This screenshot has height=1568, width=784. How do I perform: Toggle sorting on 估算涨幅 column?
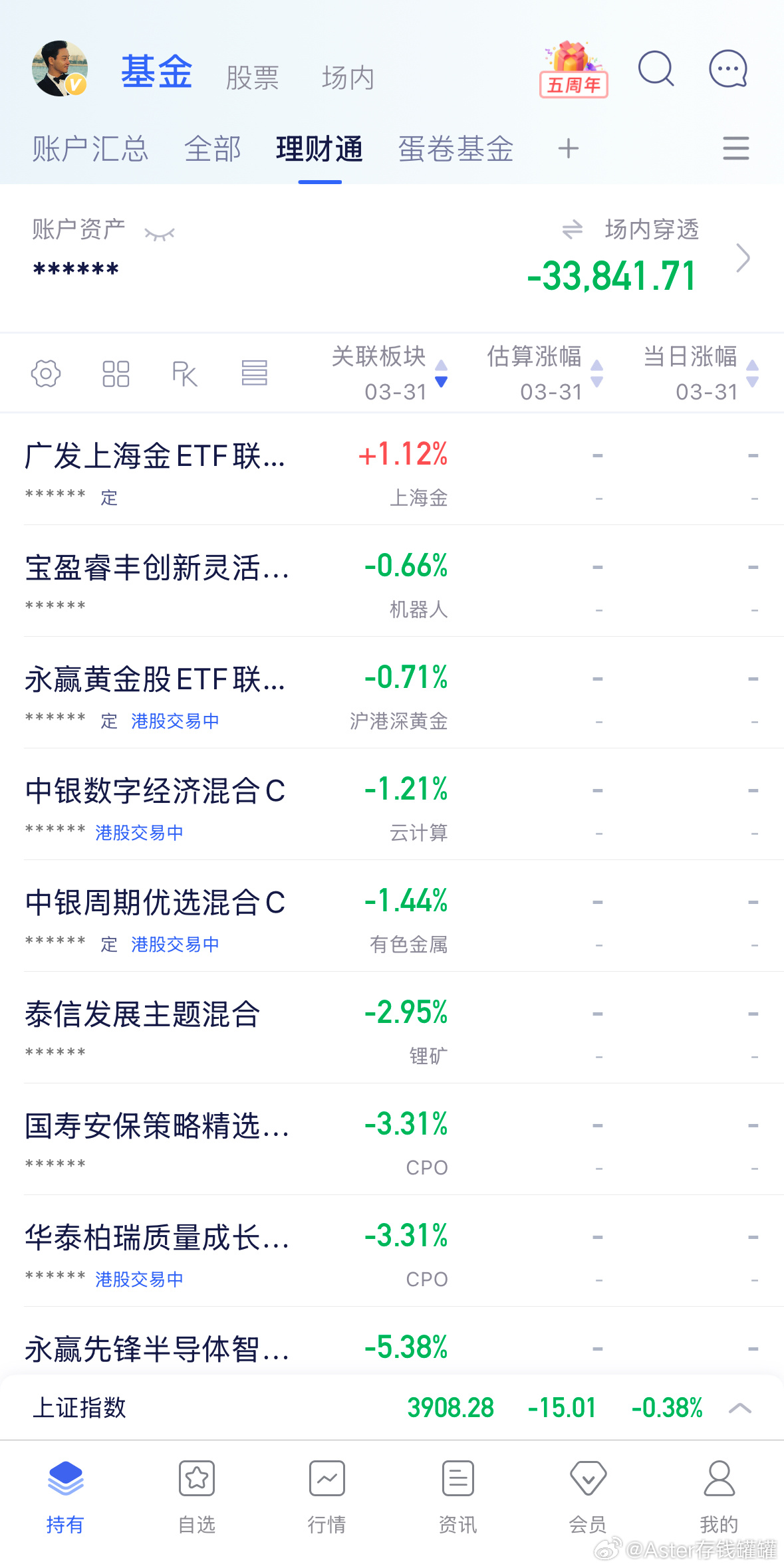point(596,374)
